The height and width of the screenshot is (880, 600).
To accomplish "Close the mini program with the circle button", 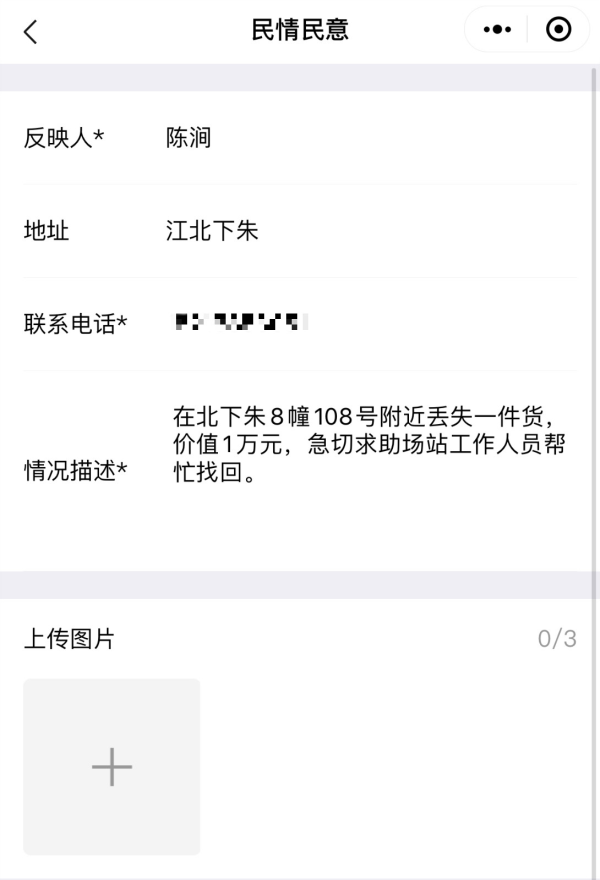I will coord(558,30).
